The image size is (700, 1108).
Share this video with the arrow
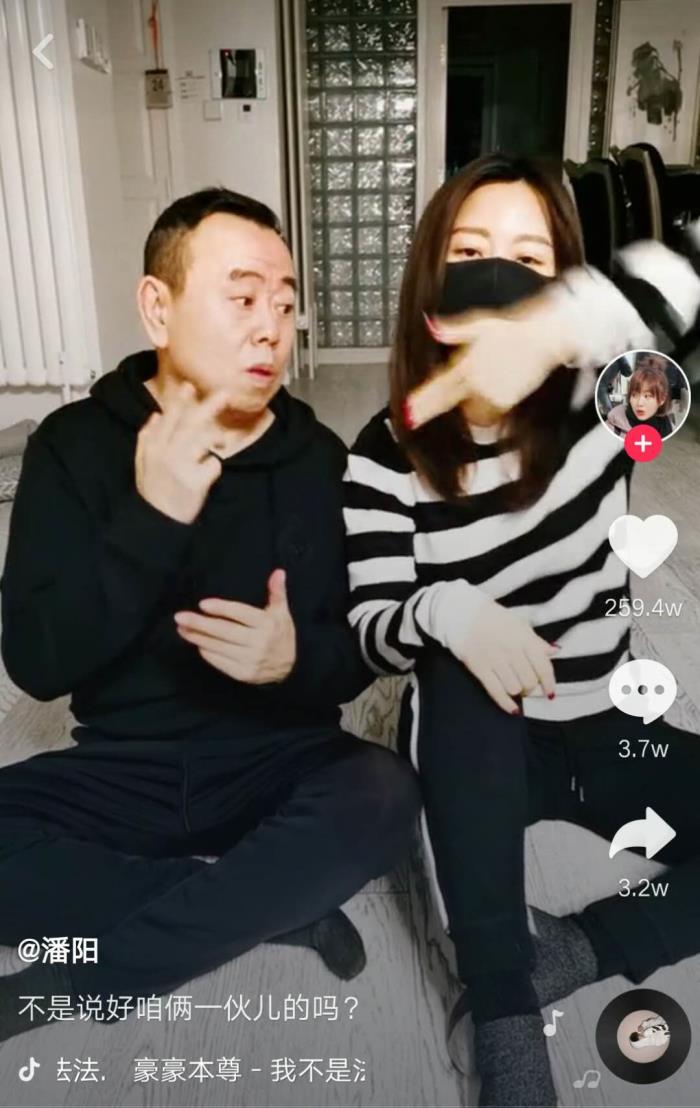(642, 833)
